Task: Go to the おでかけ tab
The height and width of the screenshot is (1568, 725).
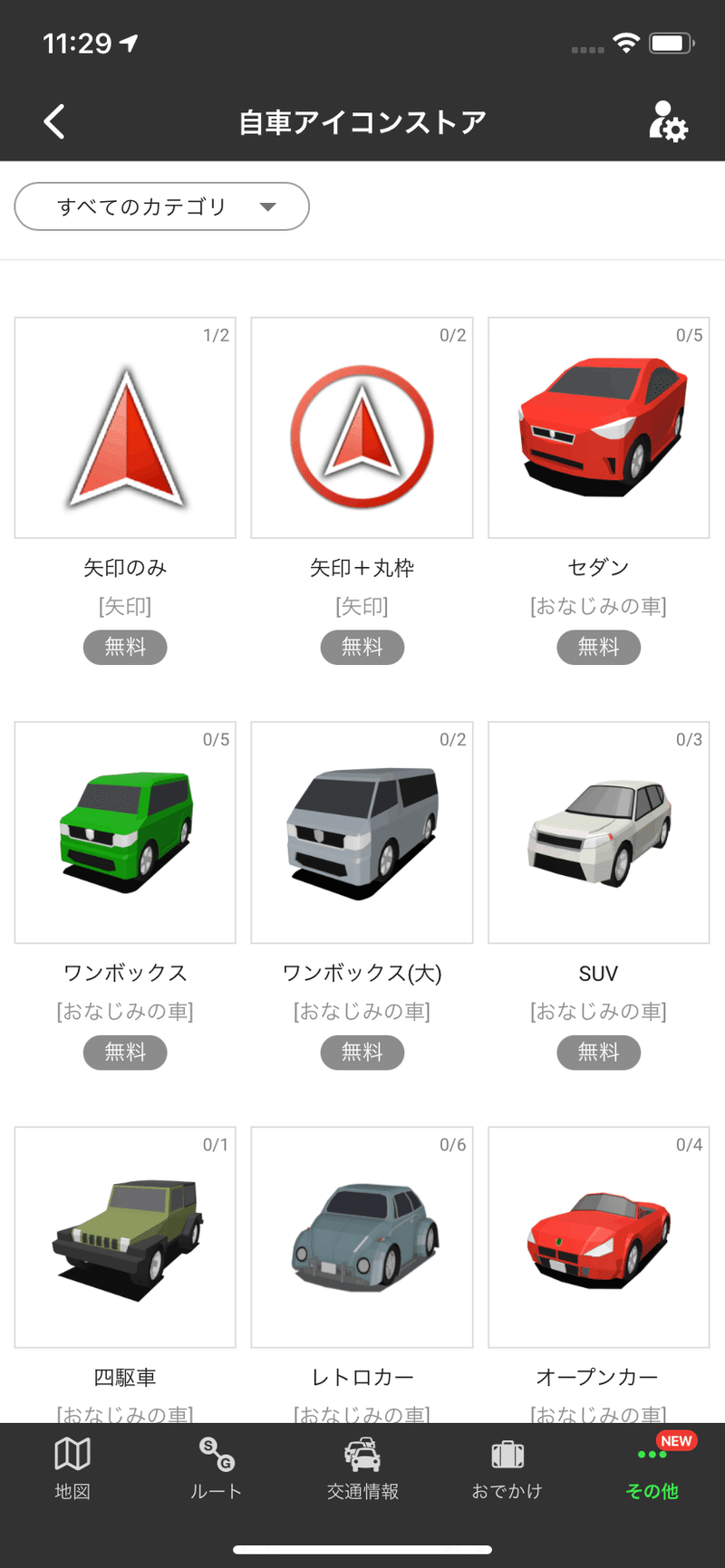Action: (507, 1469)
